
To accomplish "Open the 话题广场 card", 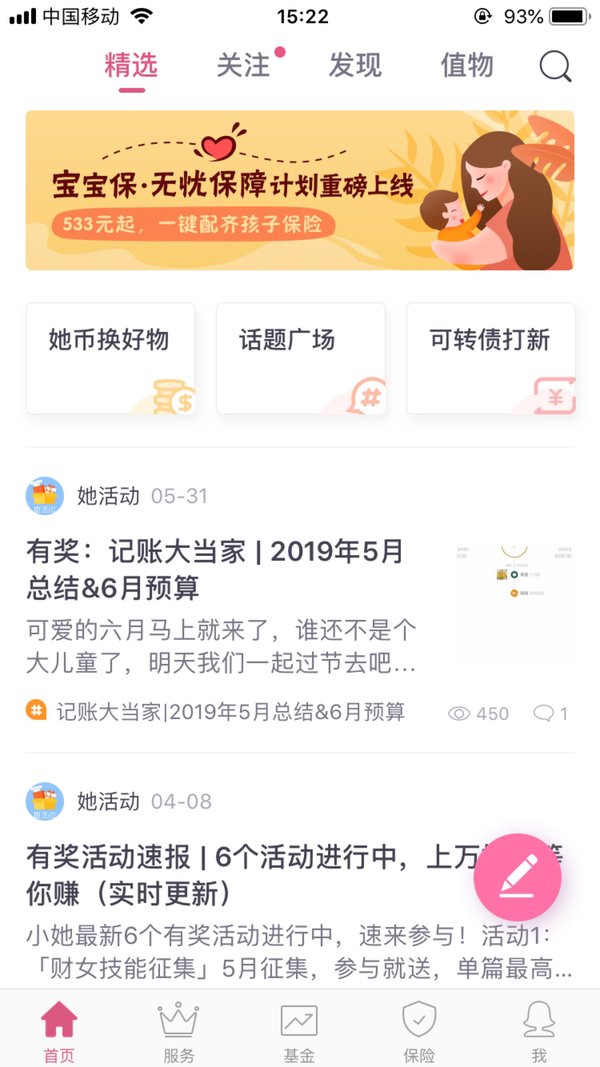I will click(301, 359).
